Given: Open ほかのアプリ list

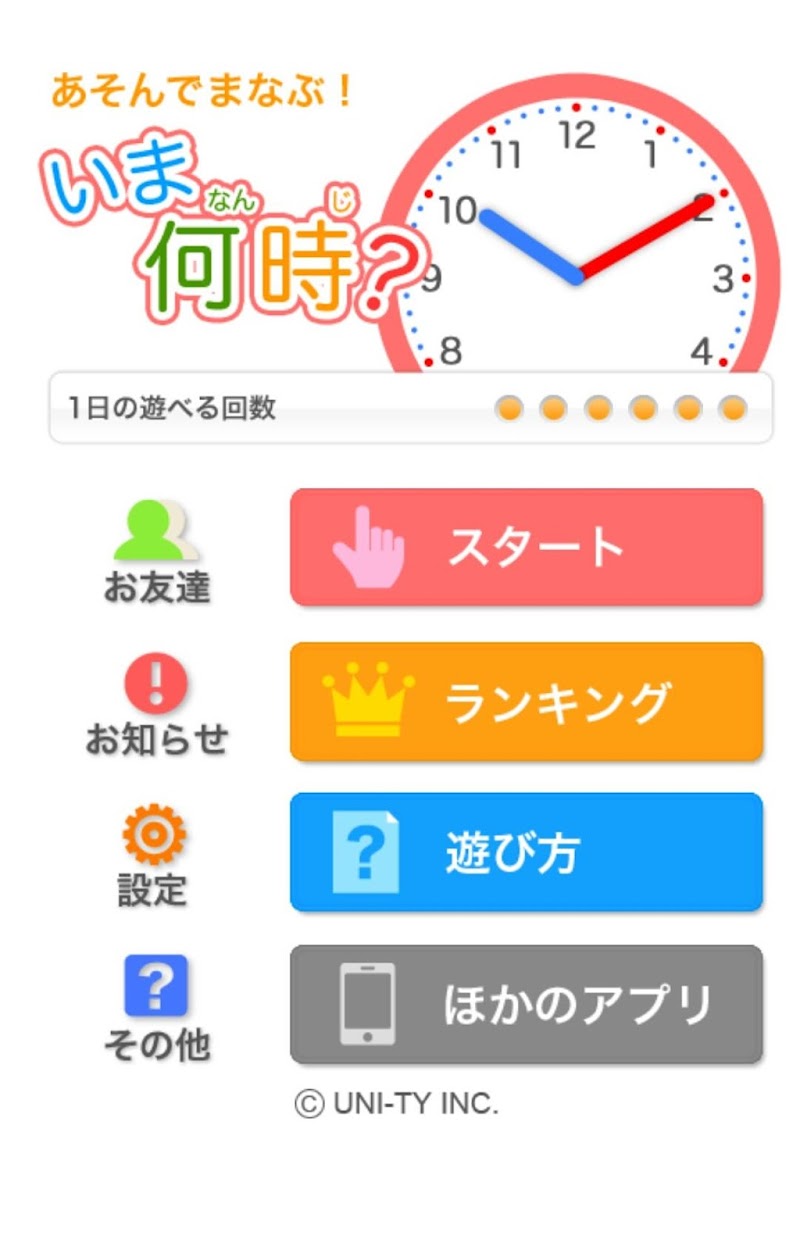Looking at the screenshot, I should point(526,1004).
